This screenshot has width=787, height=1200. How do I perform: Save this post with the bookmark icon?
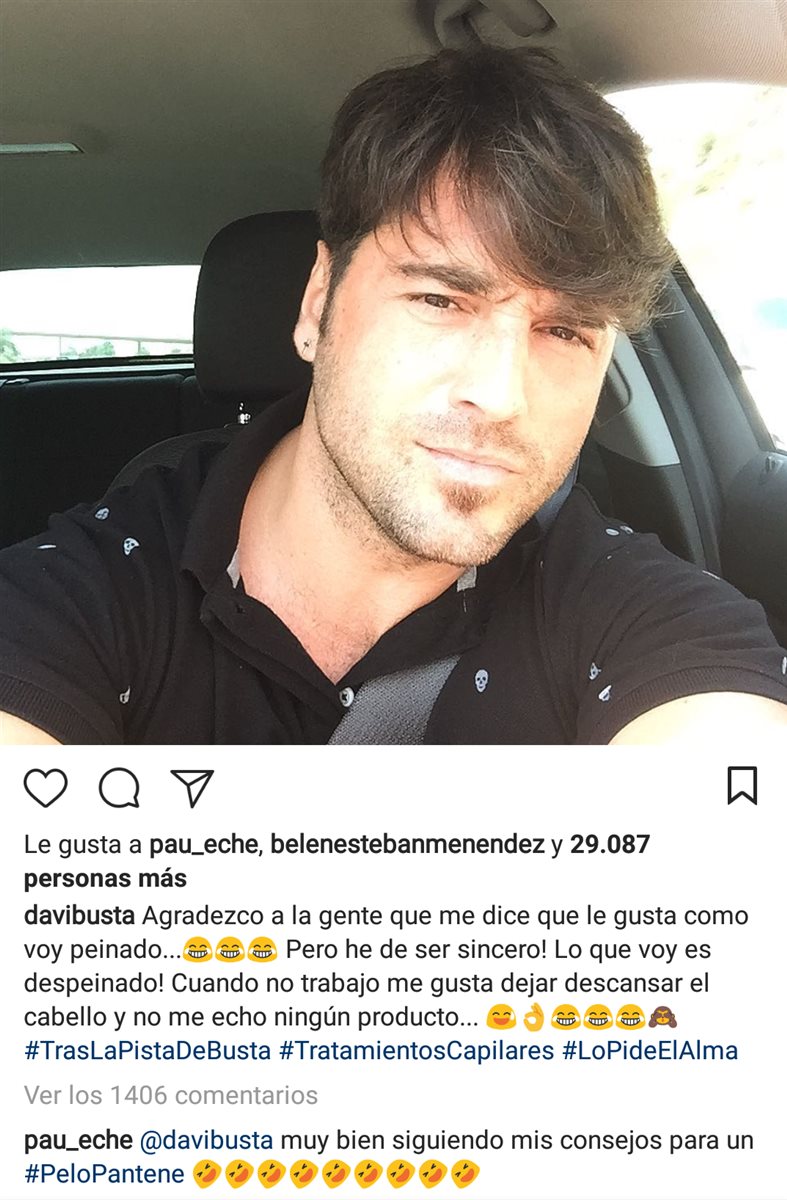[742, 786]
